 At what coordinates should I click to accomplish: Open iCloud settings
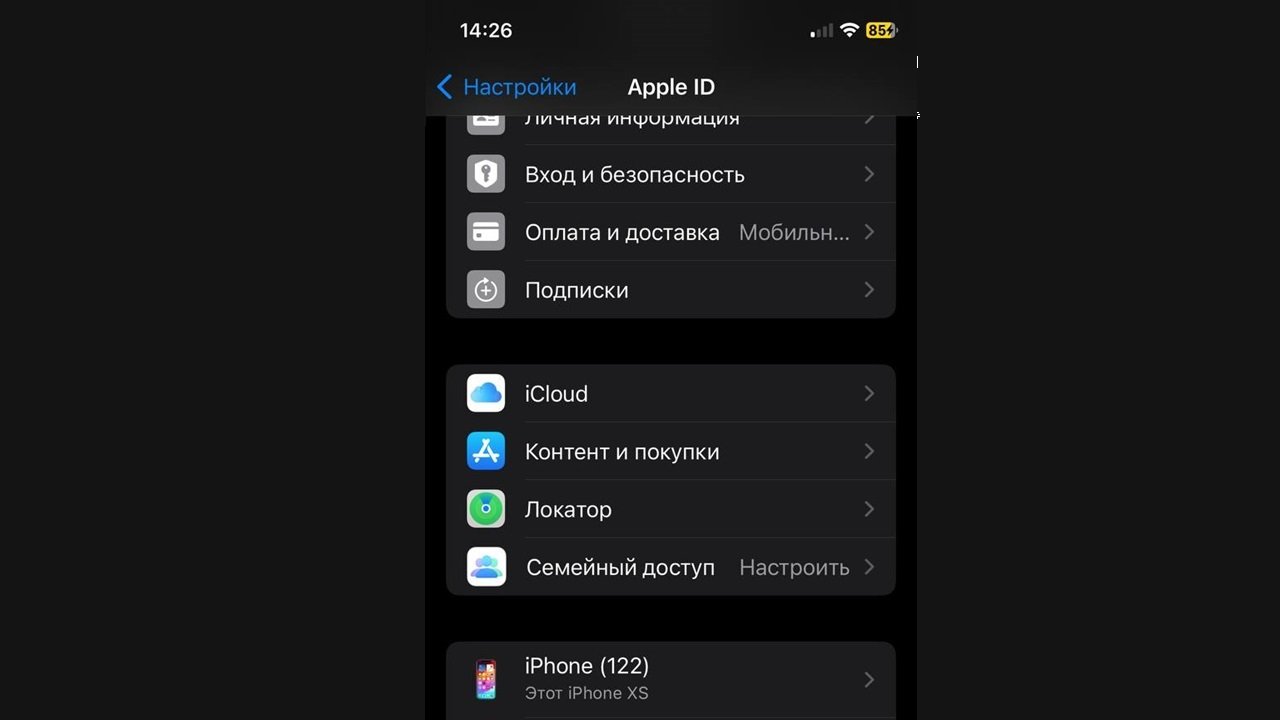tap(670, 394)
